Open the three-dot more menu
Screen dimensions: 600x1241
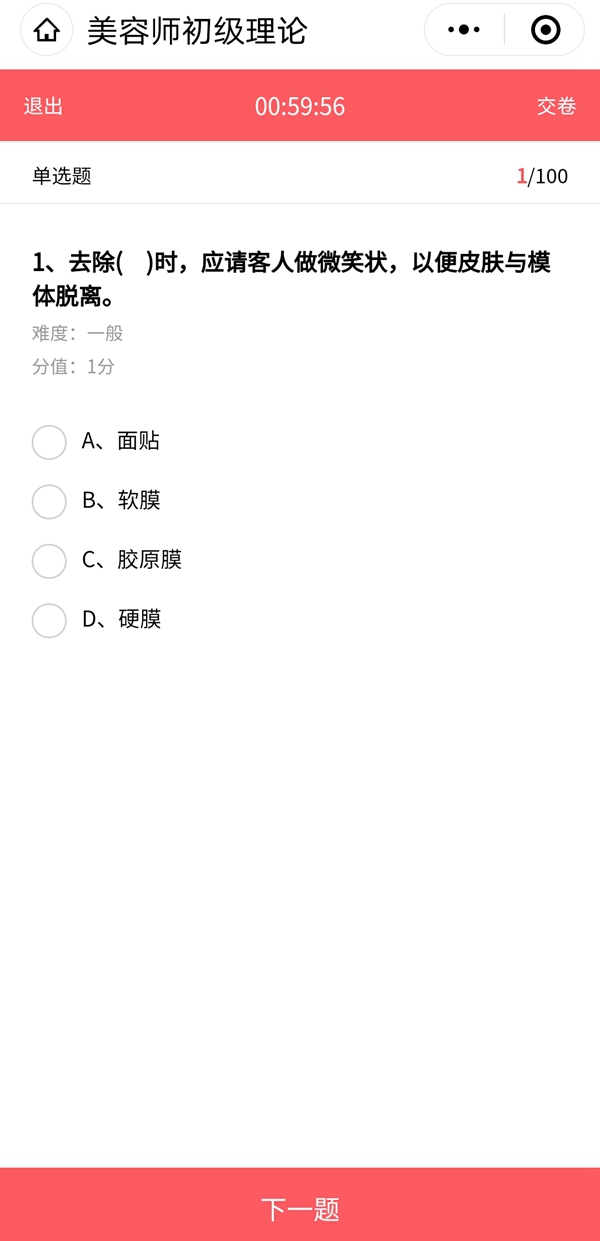[464, 31]
